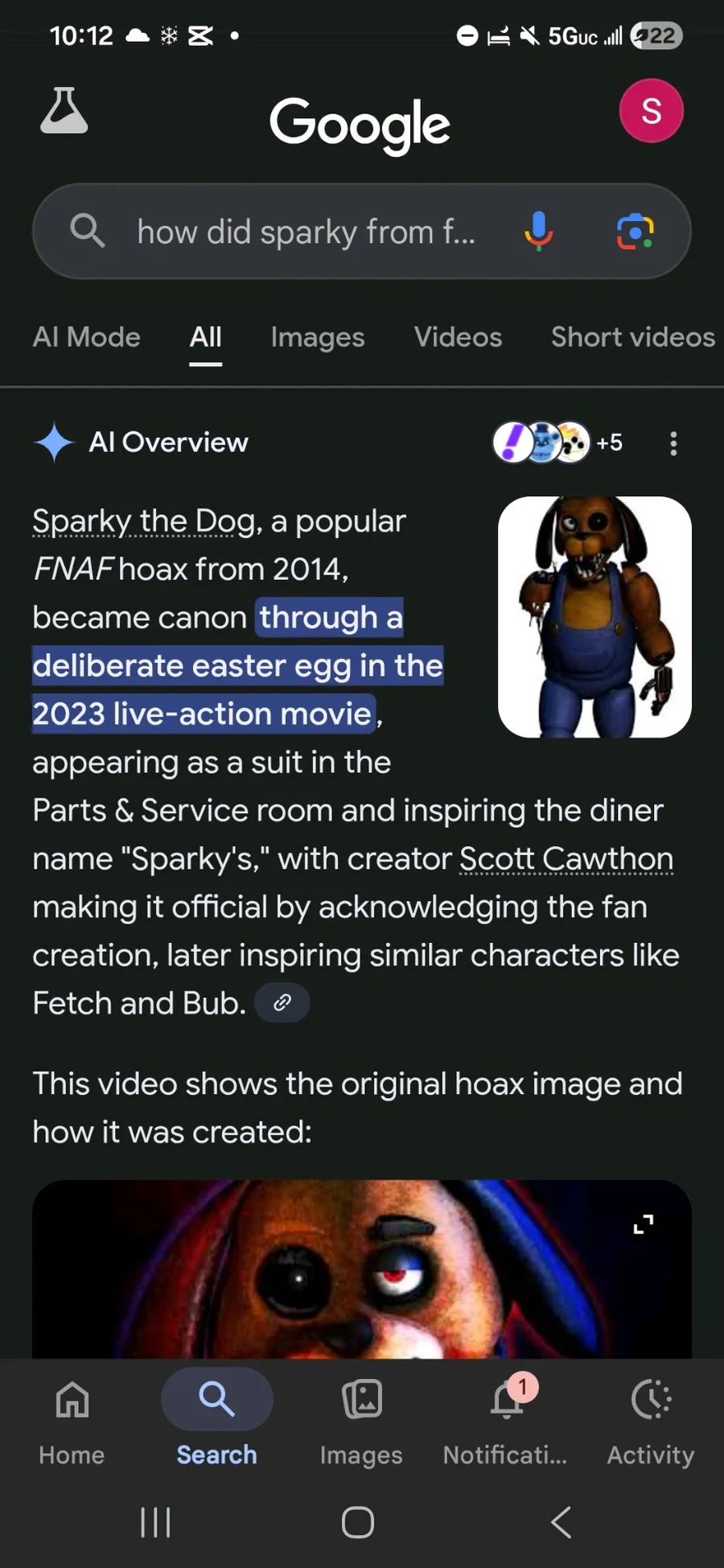The image size is (724, 1568).
Task: Expand the hoax video to fullscreen
Action: 644,1224
